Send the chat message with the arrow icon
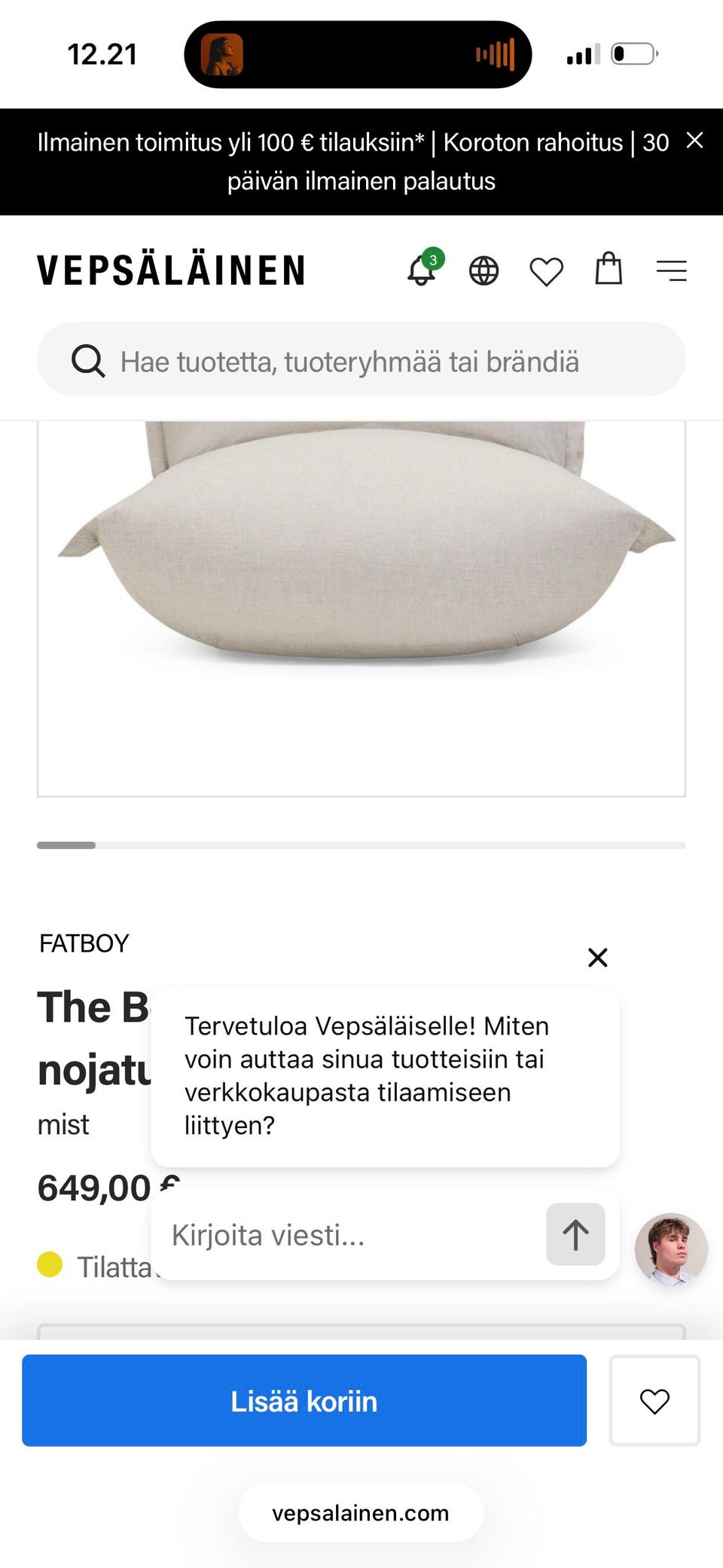Screen dimensions: 723x1568 (575, 1235)
